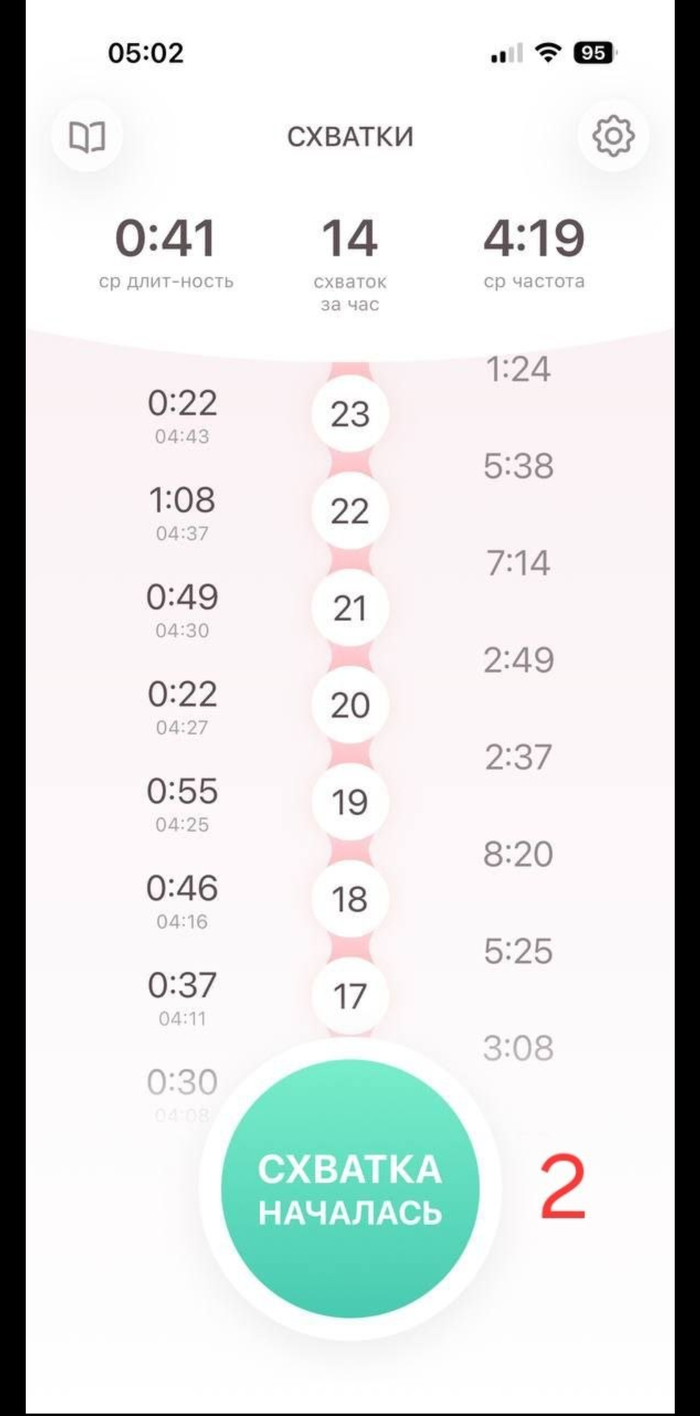The width and height of the screenshot is (700, 1416).
Task: Select contraction entry number 19
Action: pos(349,802)
